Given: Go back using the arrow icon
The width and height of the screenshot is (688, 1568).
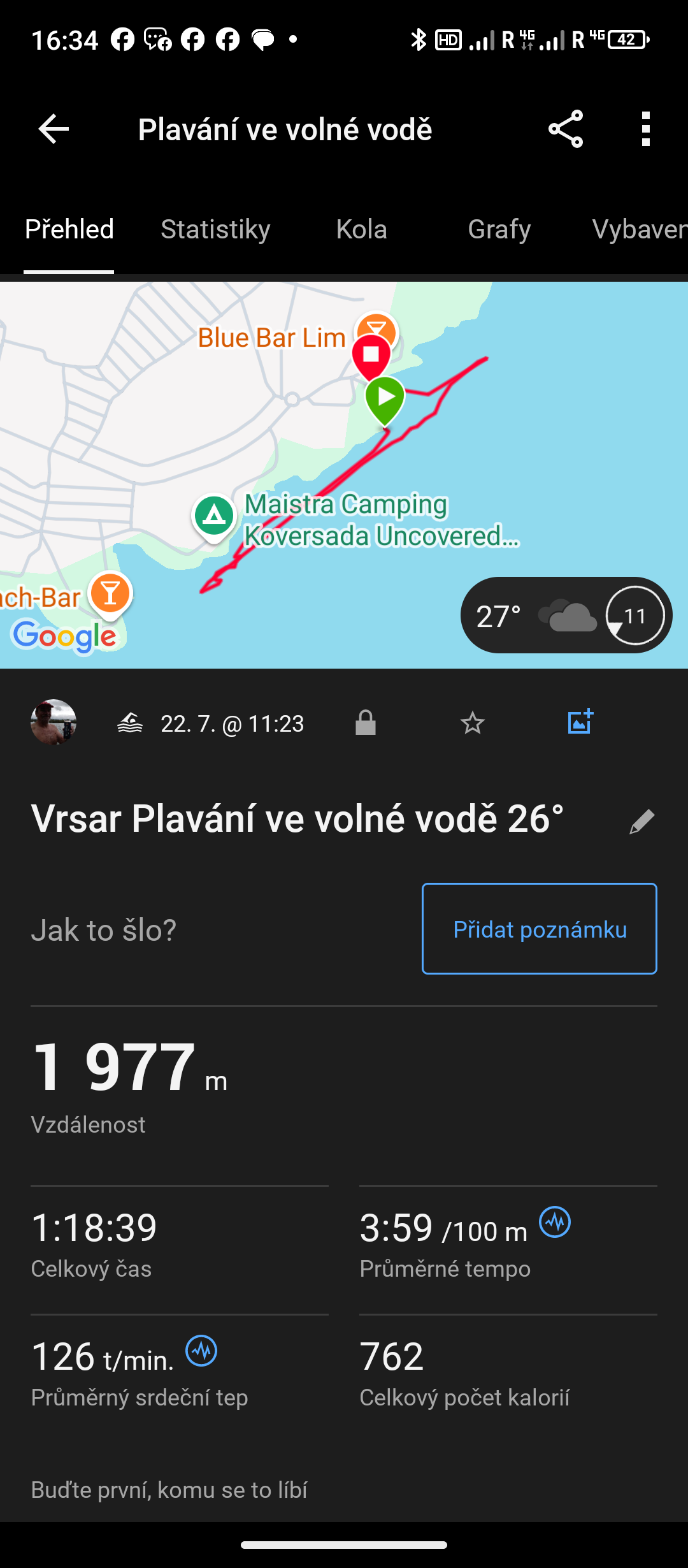Looking at the screenshot, I should pyautogui.click(x=54, y=129).
